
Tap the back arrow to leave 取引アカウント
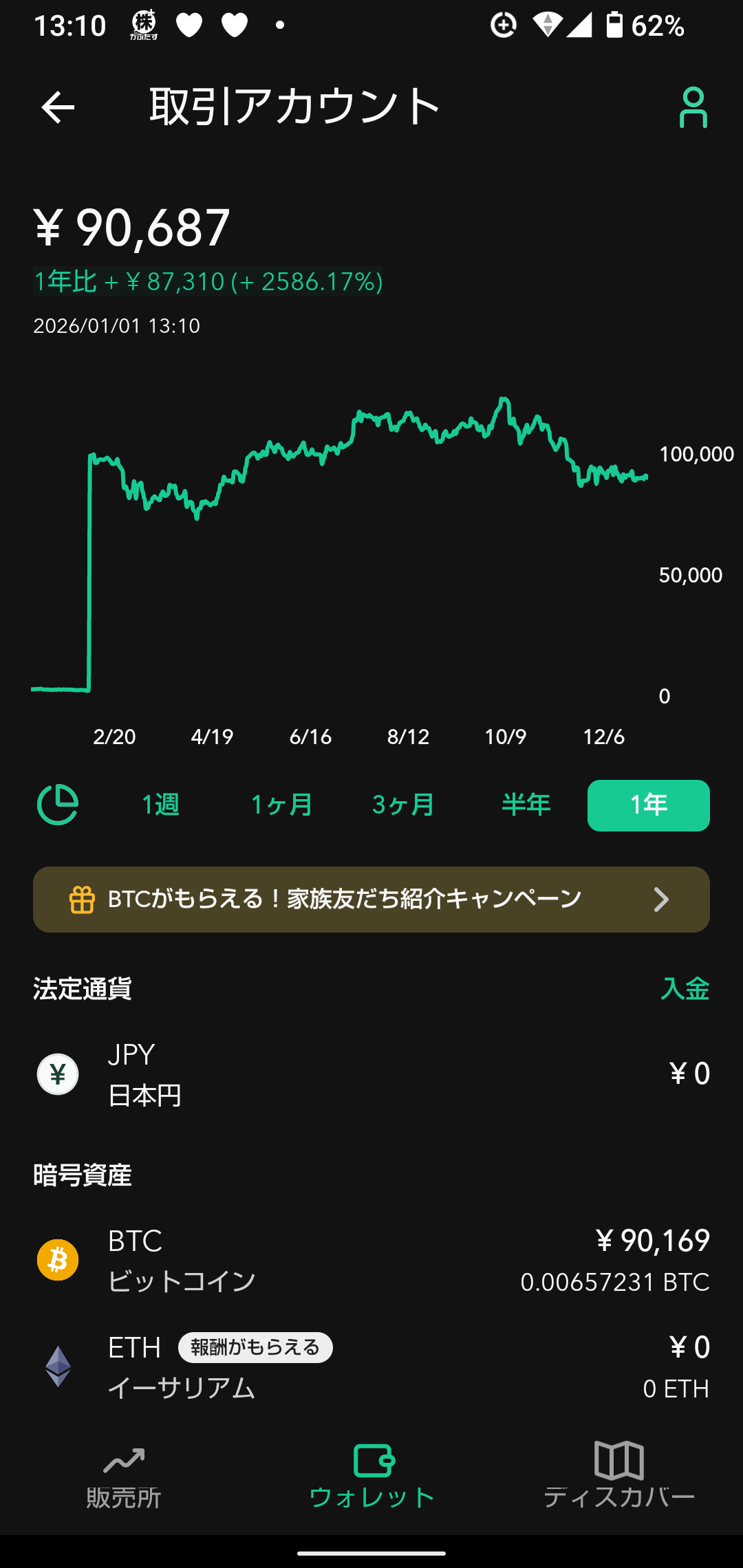coord(57,107)
